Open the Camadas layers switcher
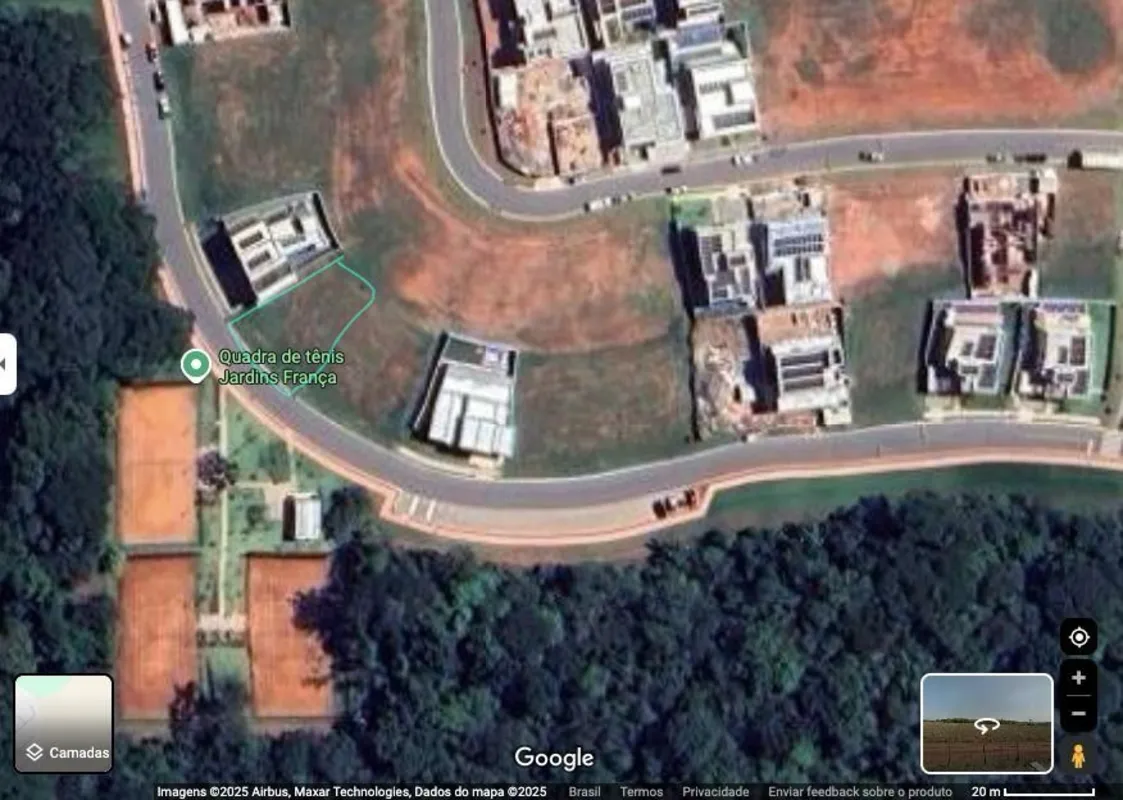1123x800 pixels. click(63, 723)
